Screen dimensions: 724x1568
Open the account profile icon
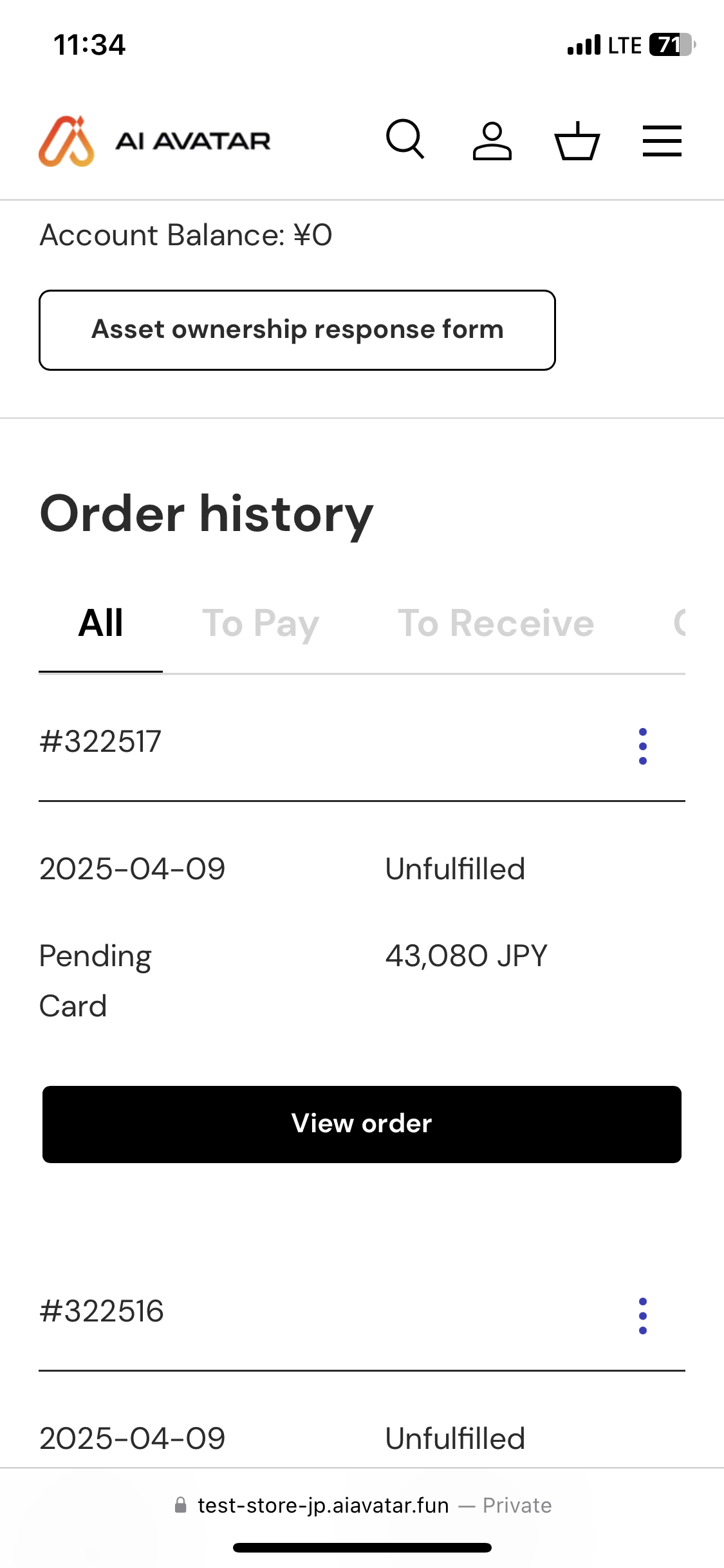point(492,140)
